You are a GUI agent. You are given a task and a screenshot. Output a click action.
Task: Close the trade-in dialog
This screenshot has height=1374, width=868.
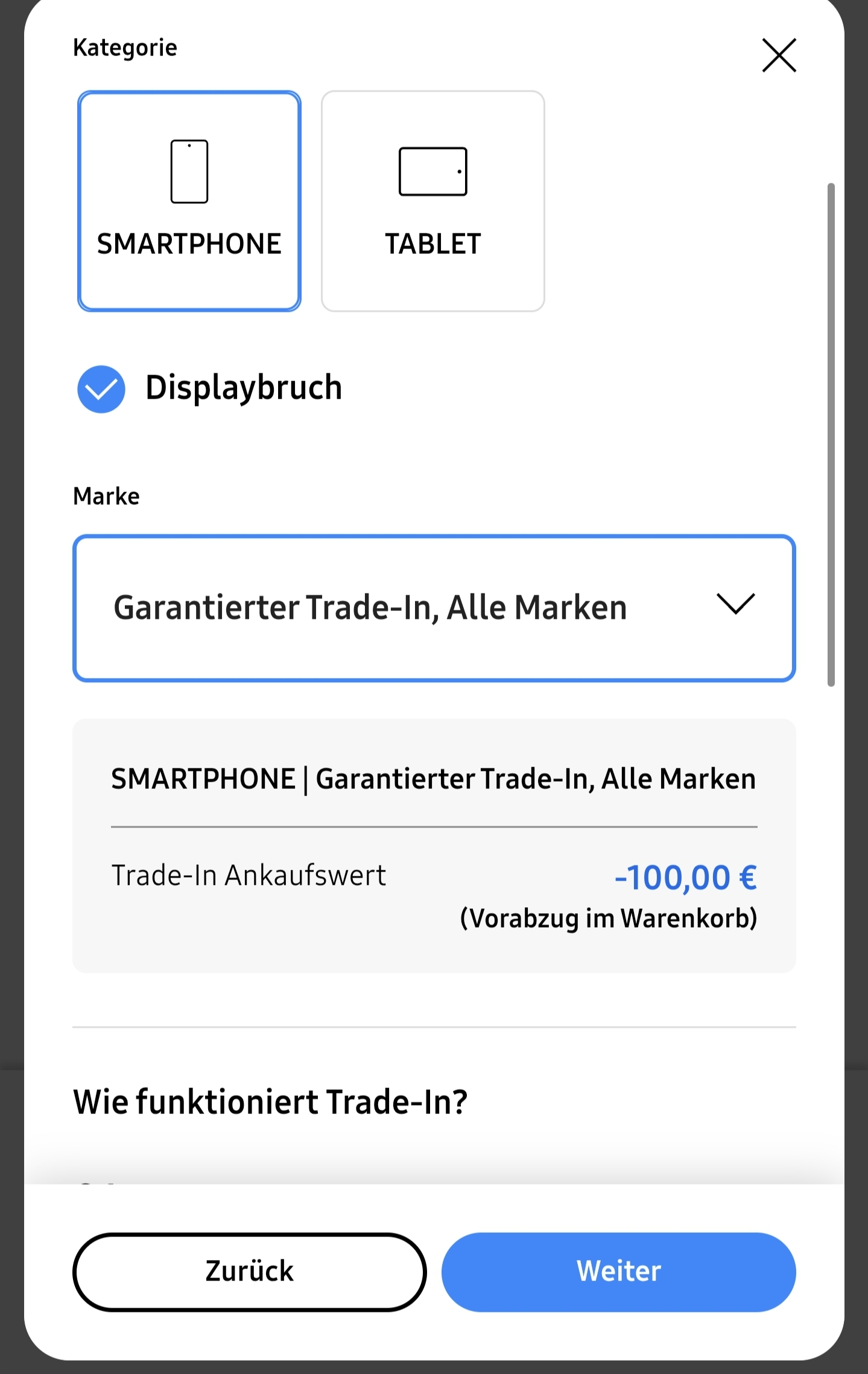[x=779, y=55]
